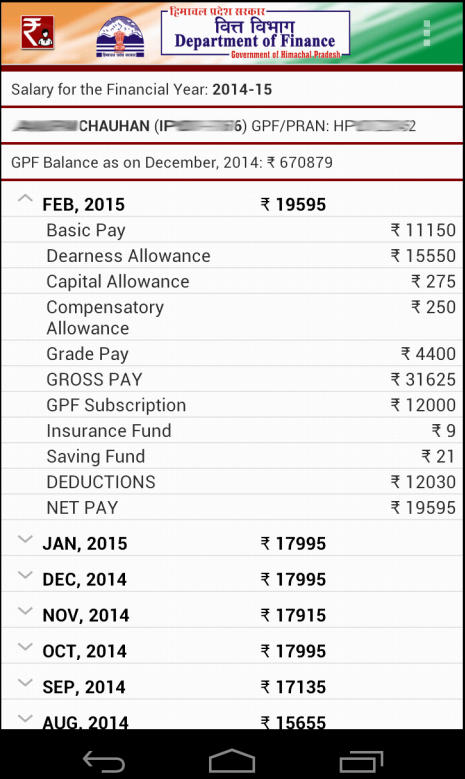465x779 pixels.
Task: Expand the JAN, 2015 salary row
Action: [x=232, y=543]
